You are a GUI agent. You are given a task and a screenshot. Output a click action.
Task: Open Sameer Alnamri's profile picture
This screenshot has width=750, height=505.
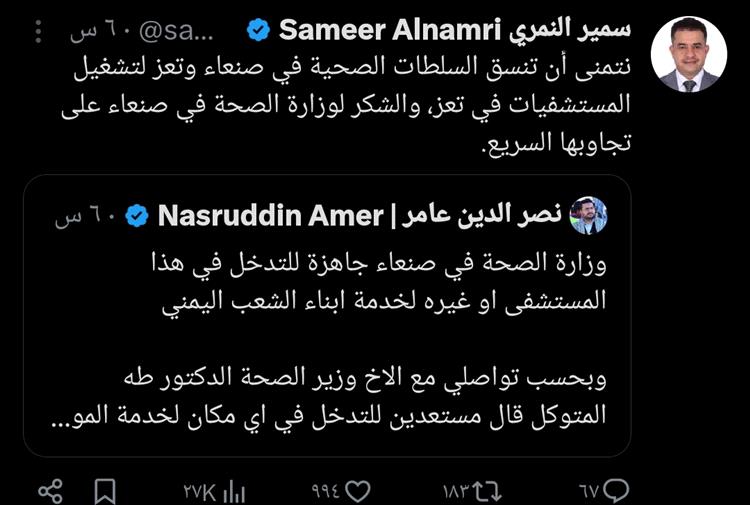(689, 55)
